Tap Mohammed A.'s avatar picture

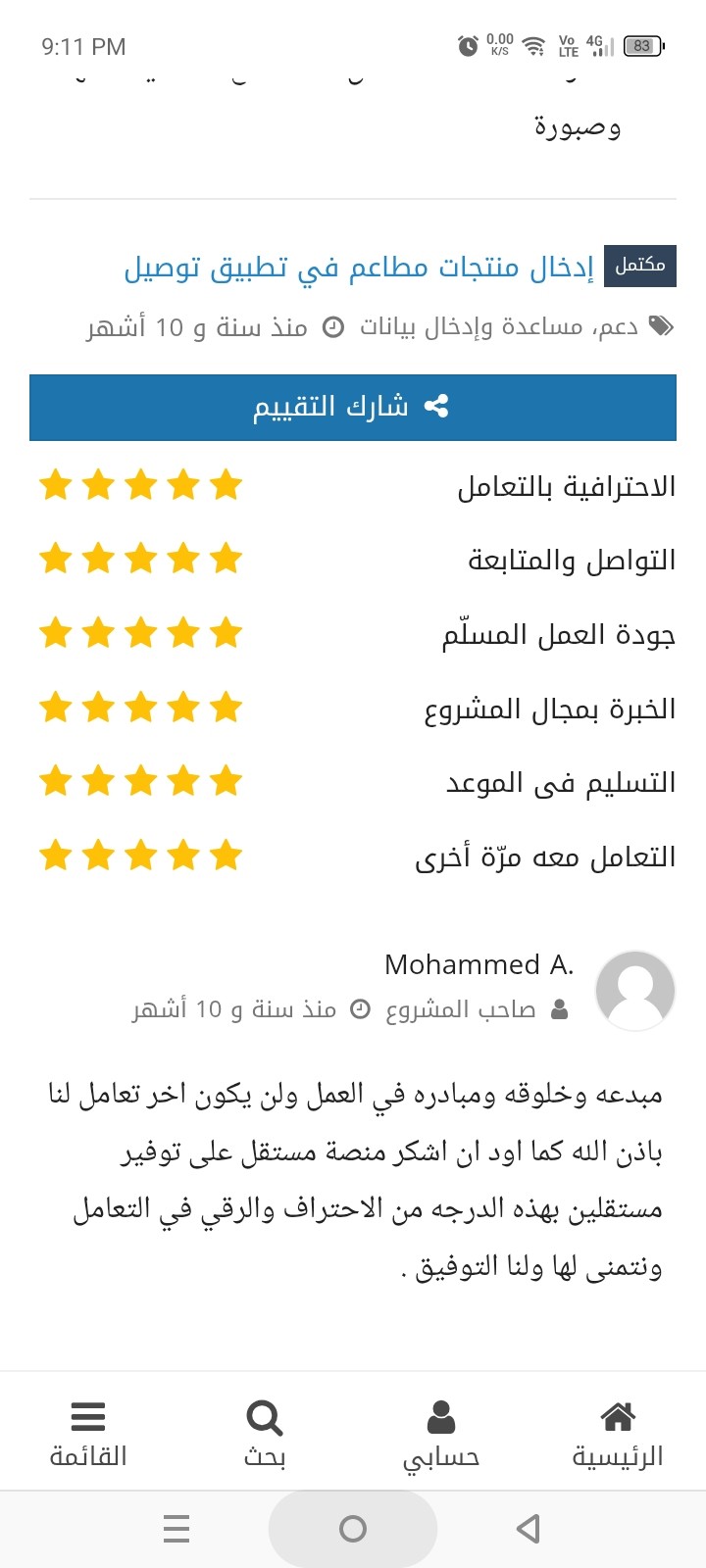click(635, 990)
